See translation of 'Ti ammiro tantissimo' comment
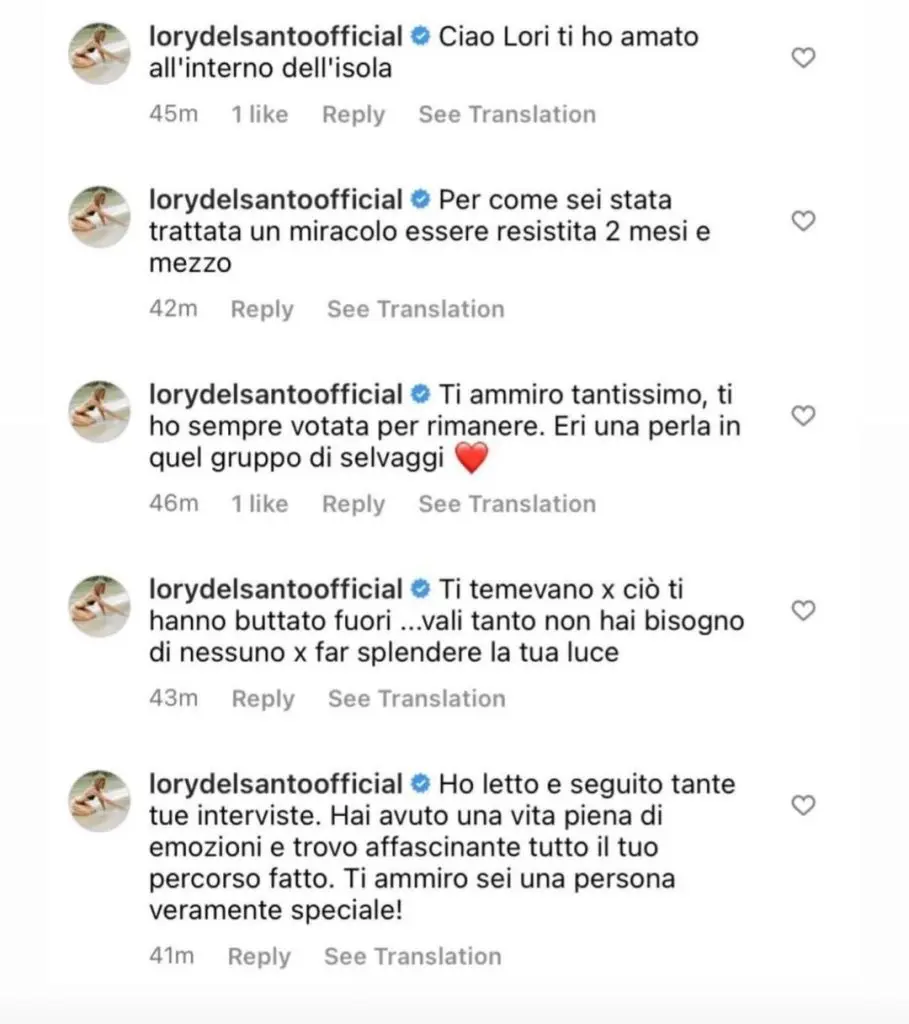The image size is (909, 1024). 506,504
